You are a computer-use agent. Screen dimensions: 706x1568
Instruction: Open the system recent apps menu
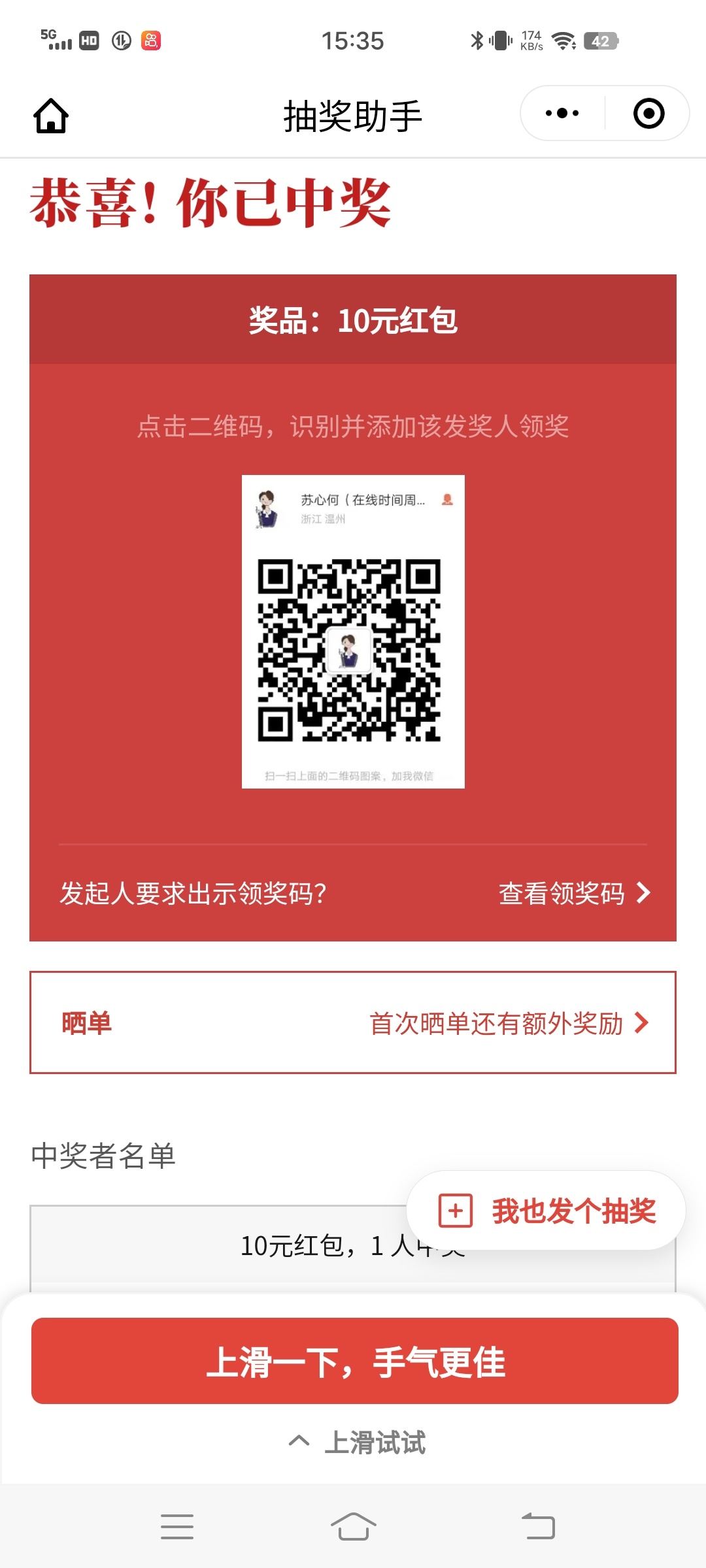point(177,1527)
